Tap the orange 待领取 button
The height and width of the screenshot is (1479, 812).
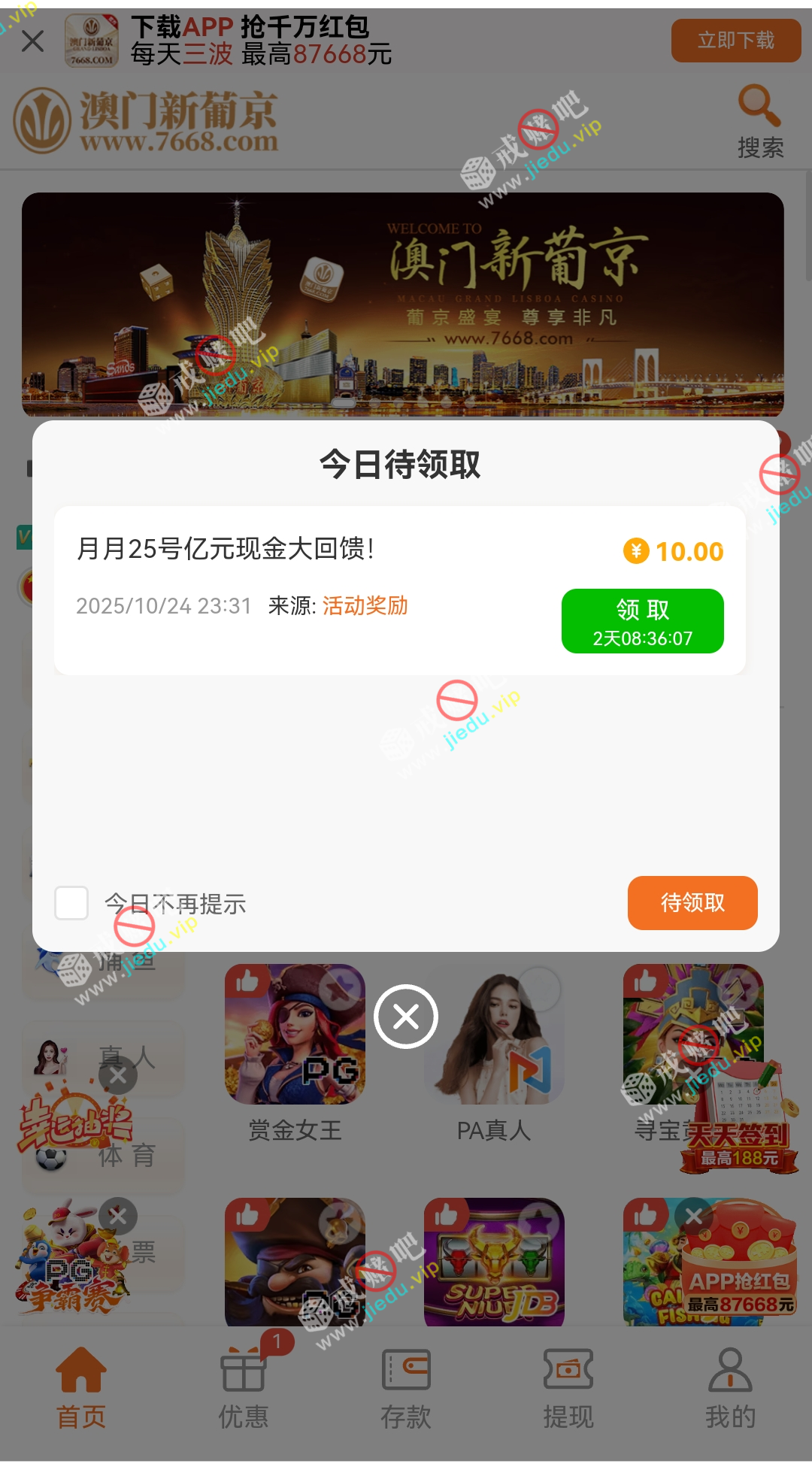[692, 903]
